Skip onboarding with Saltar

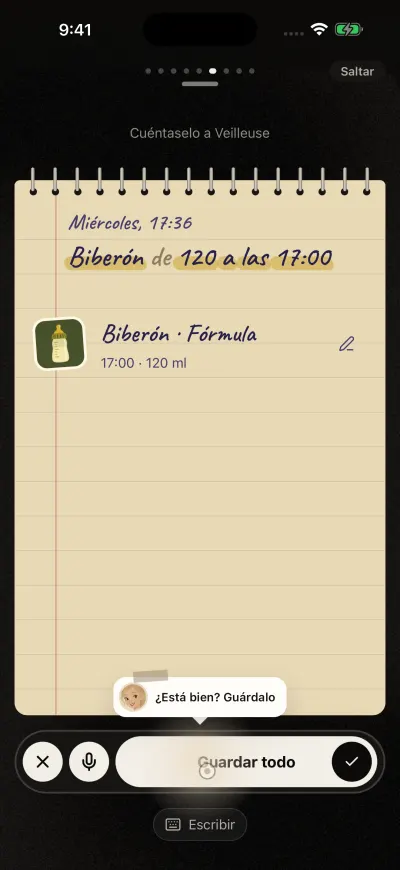point(357,72)
